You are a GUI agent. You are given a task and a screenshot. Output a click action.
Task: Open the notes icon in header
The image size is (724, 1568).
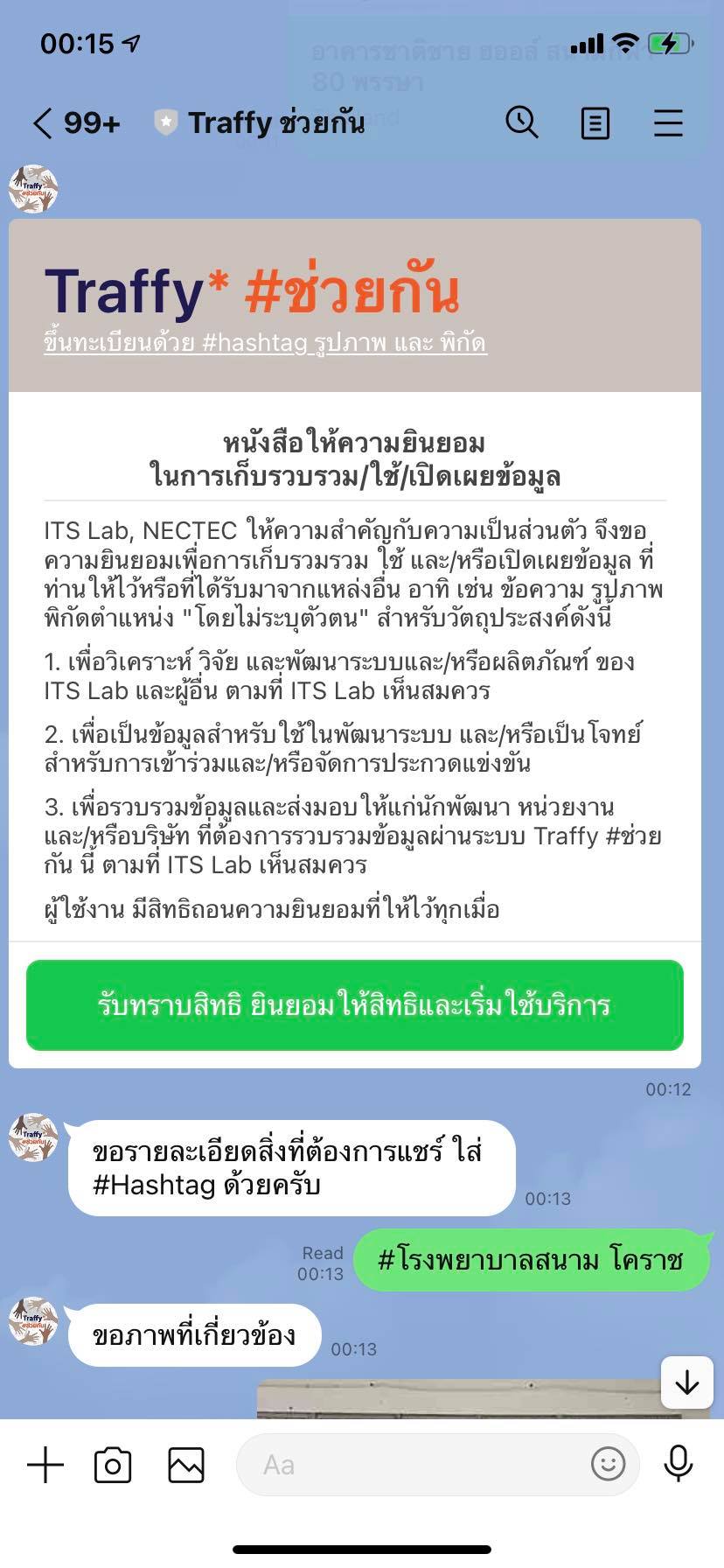595,123
